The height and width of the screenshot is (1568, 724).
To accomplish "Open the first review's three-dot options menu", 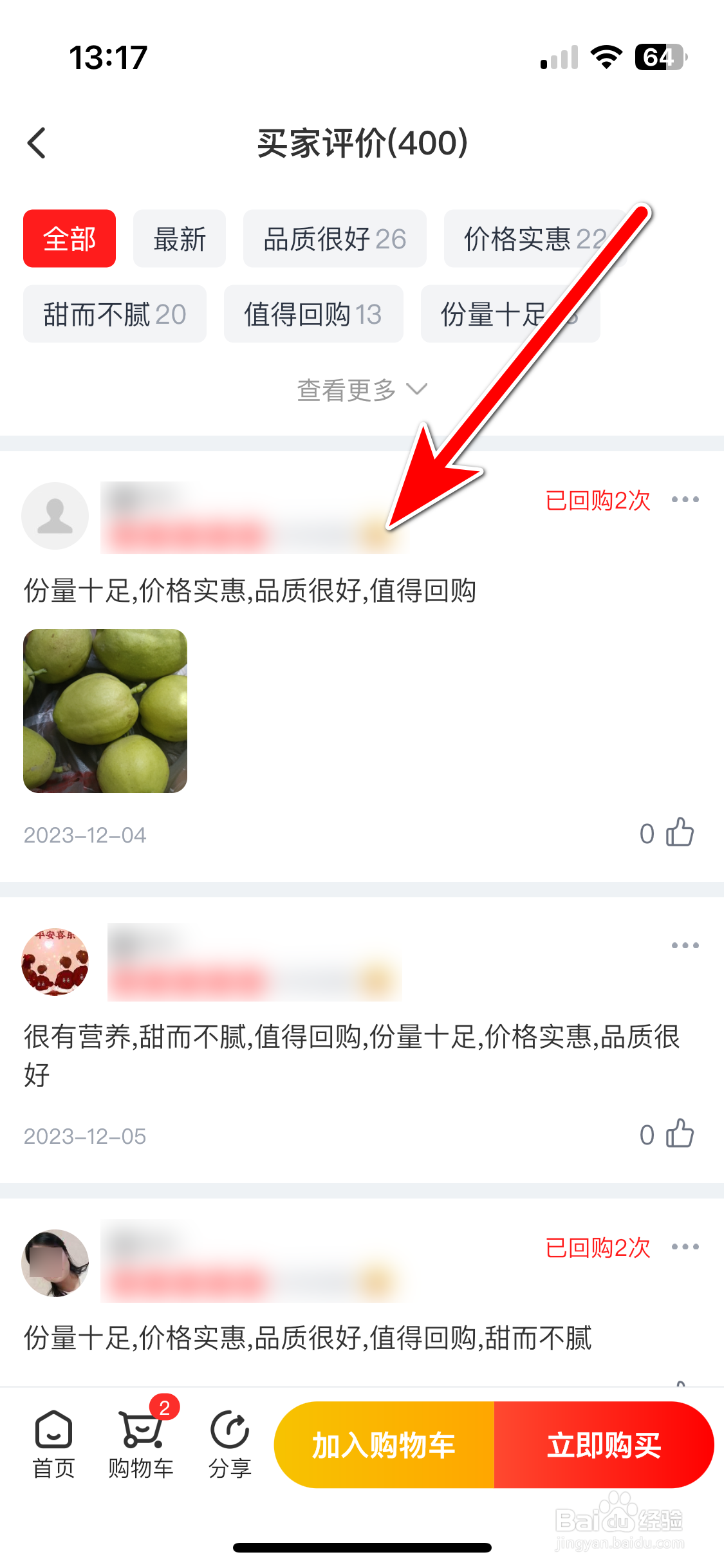I will 684,499.
